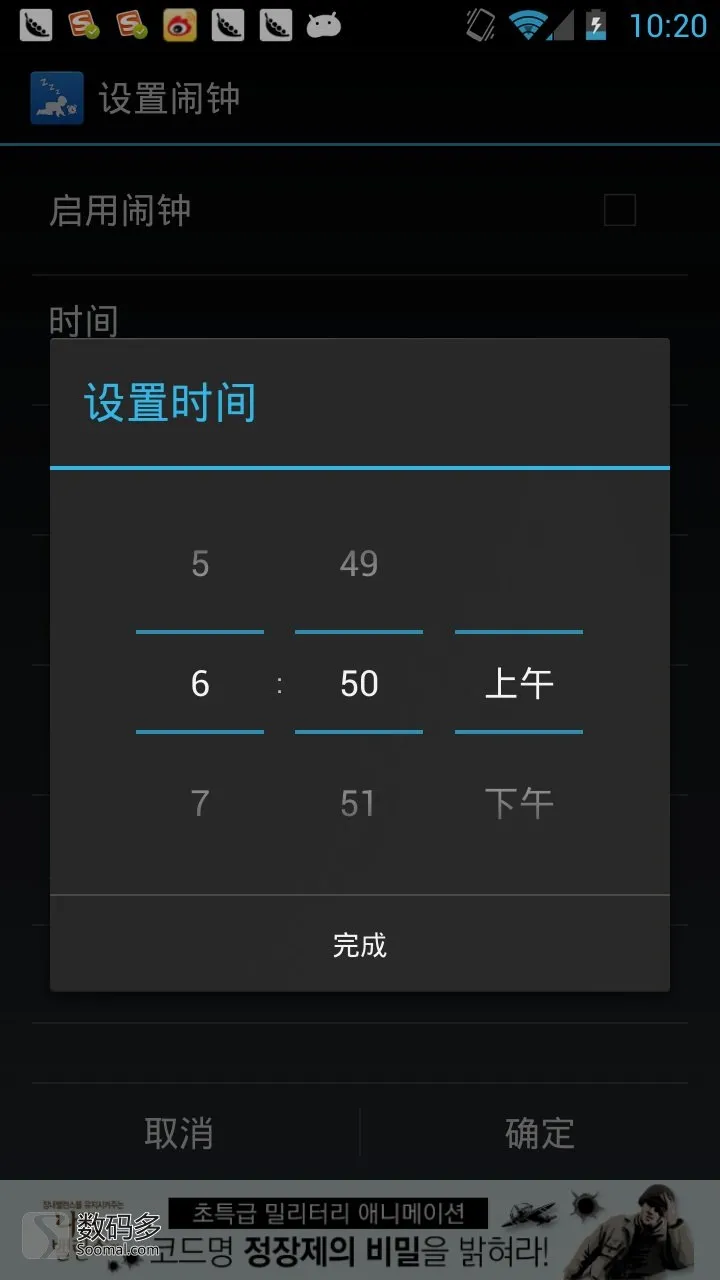The image size is (720, 1280).
Task: Select minute 49 in the picker
Action: coord(358,564)
